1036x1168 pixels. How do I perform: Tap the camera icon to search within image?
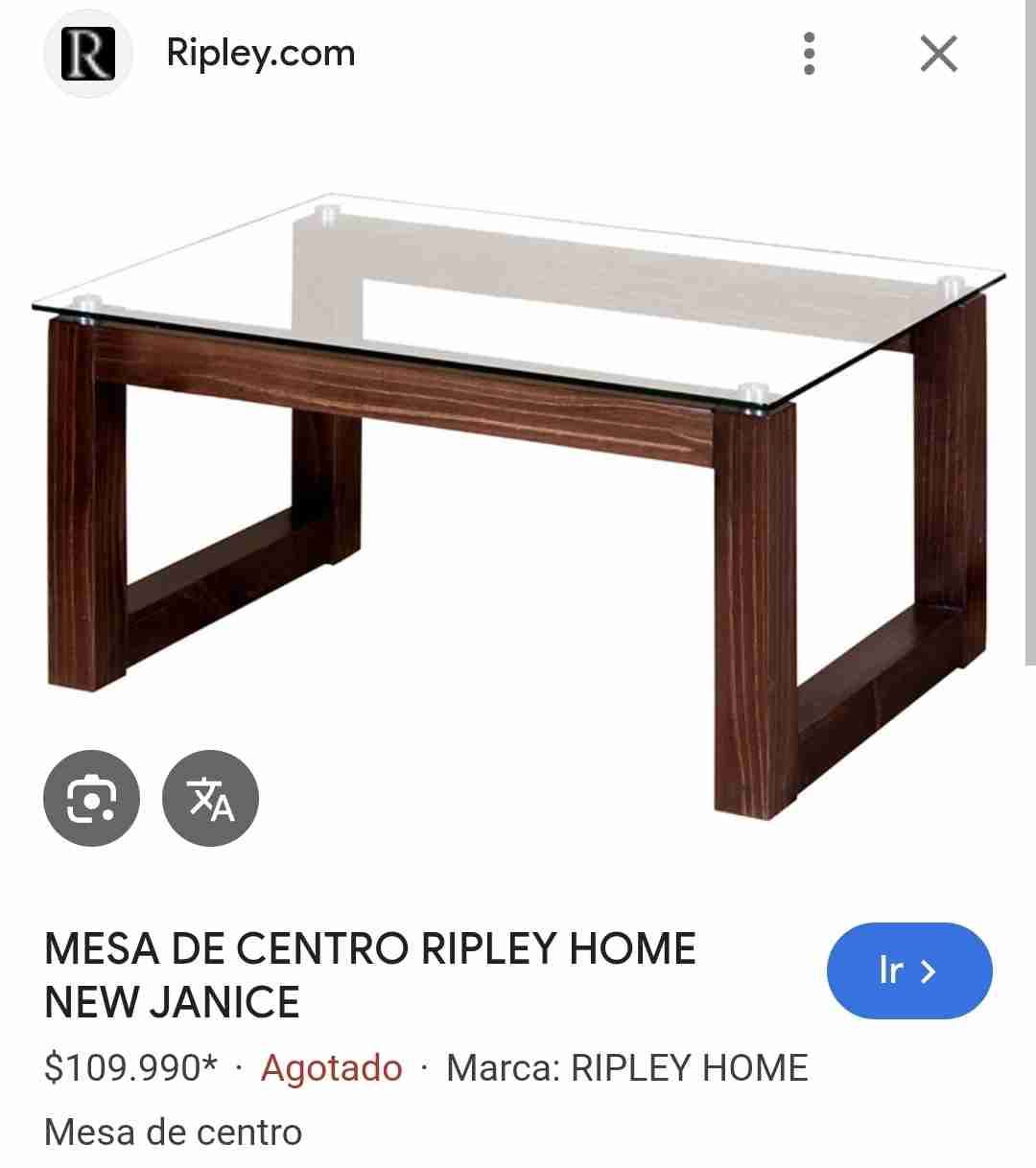pos(89,799)
